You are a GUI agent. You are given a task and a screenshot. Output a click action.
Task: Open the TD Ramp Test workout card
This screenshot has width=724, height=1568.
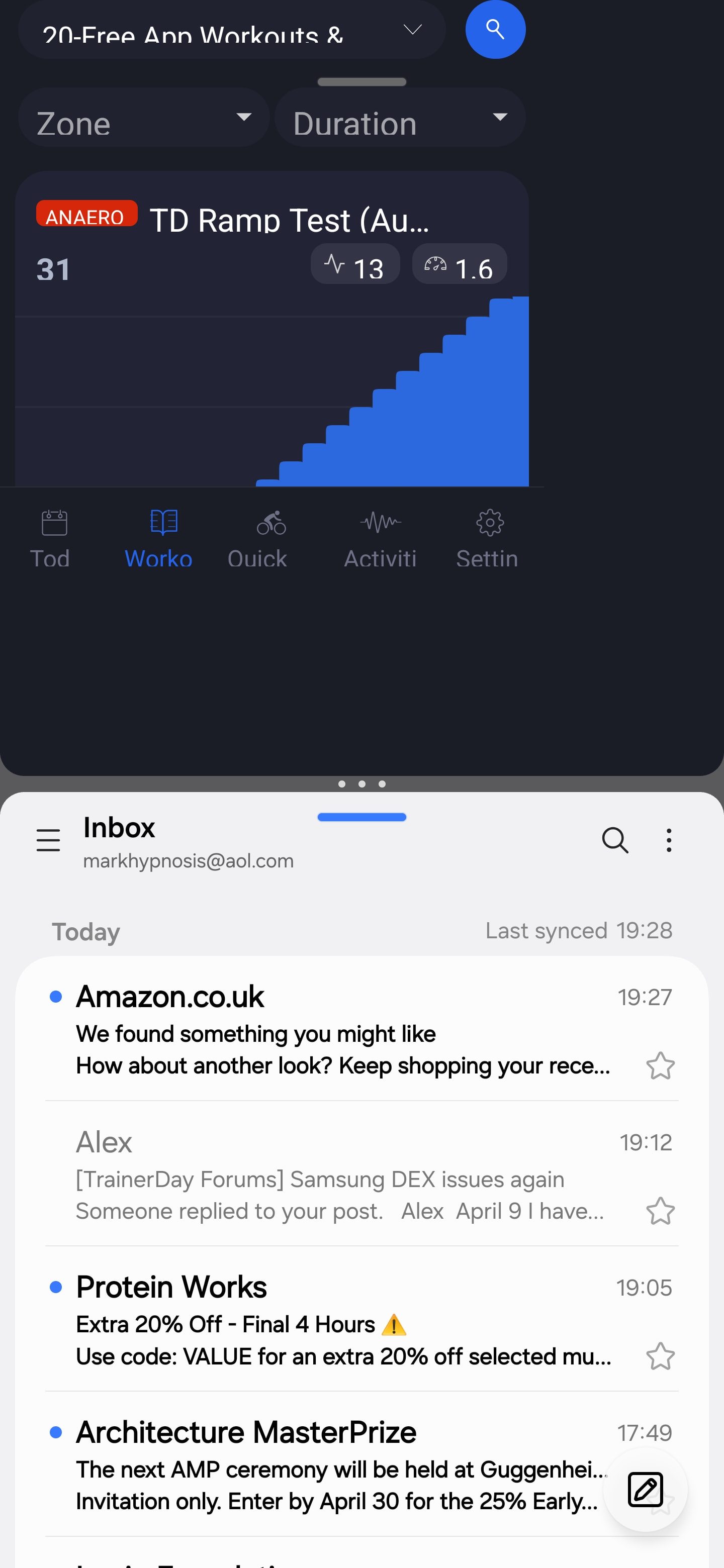(x=271, y=329)
